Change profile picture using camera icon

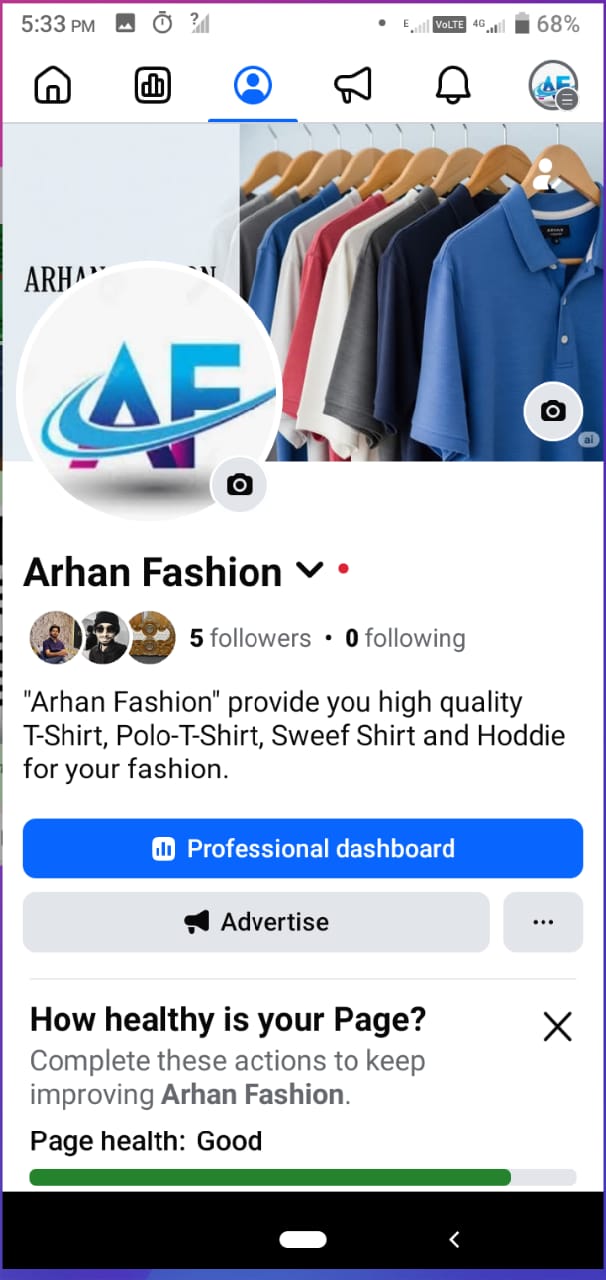click(239, 485)
